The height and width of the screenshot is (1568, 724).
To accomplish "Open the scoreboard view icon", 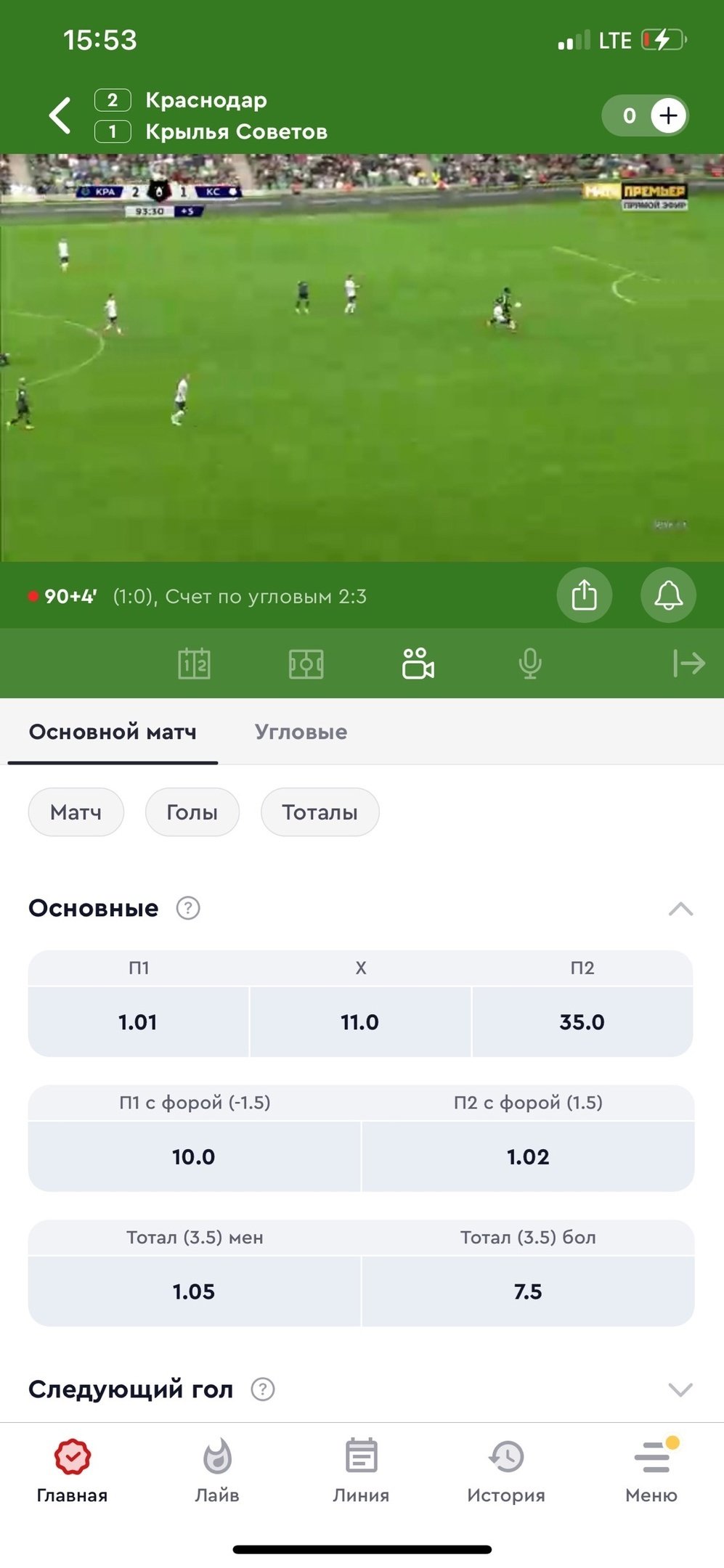I will 194,663.
